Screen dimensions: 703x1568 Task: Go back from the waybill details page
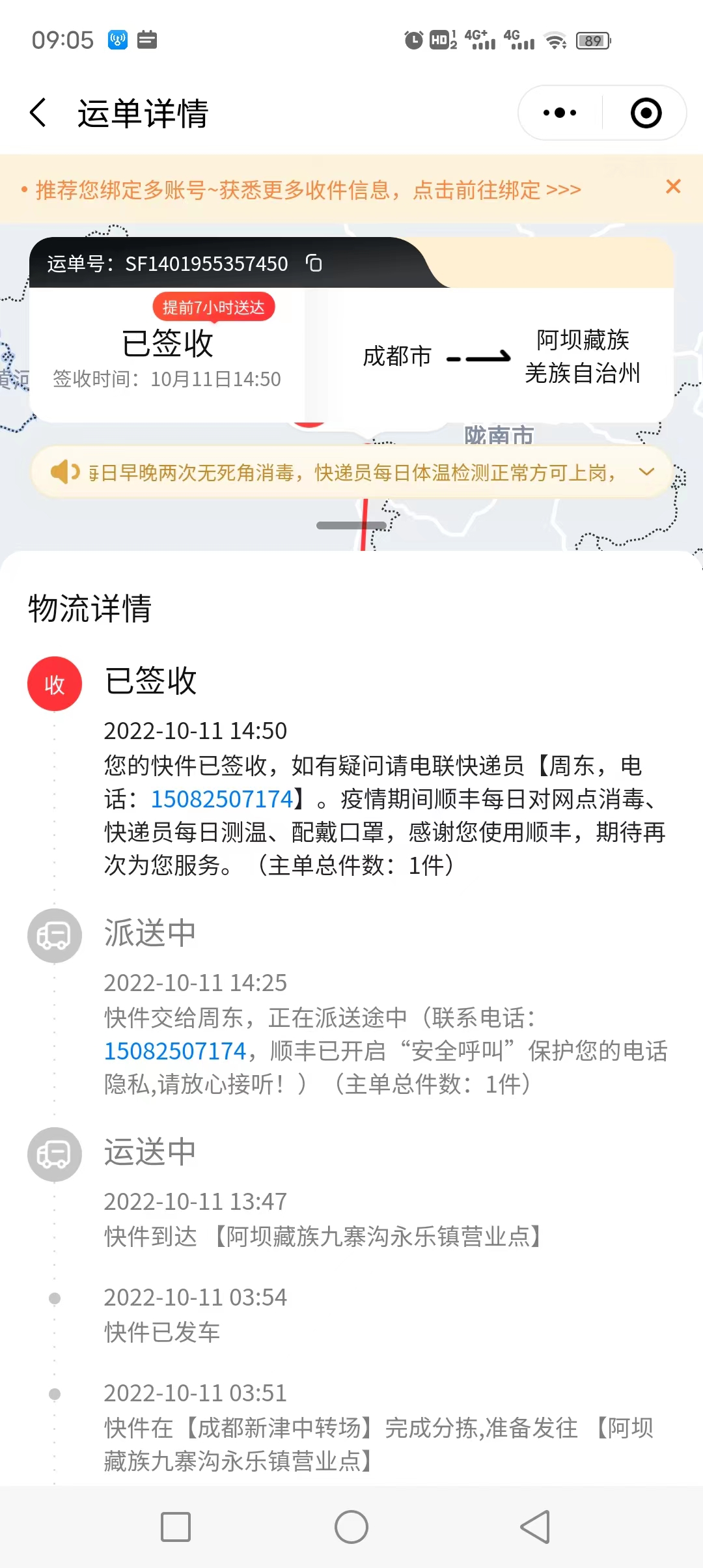[x=38, y=113]
